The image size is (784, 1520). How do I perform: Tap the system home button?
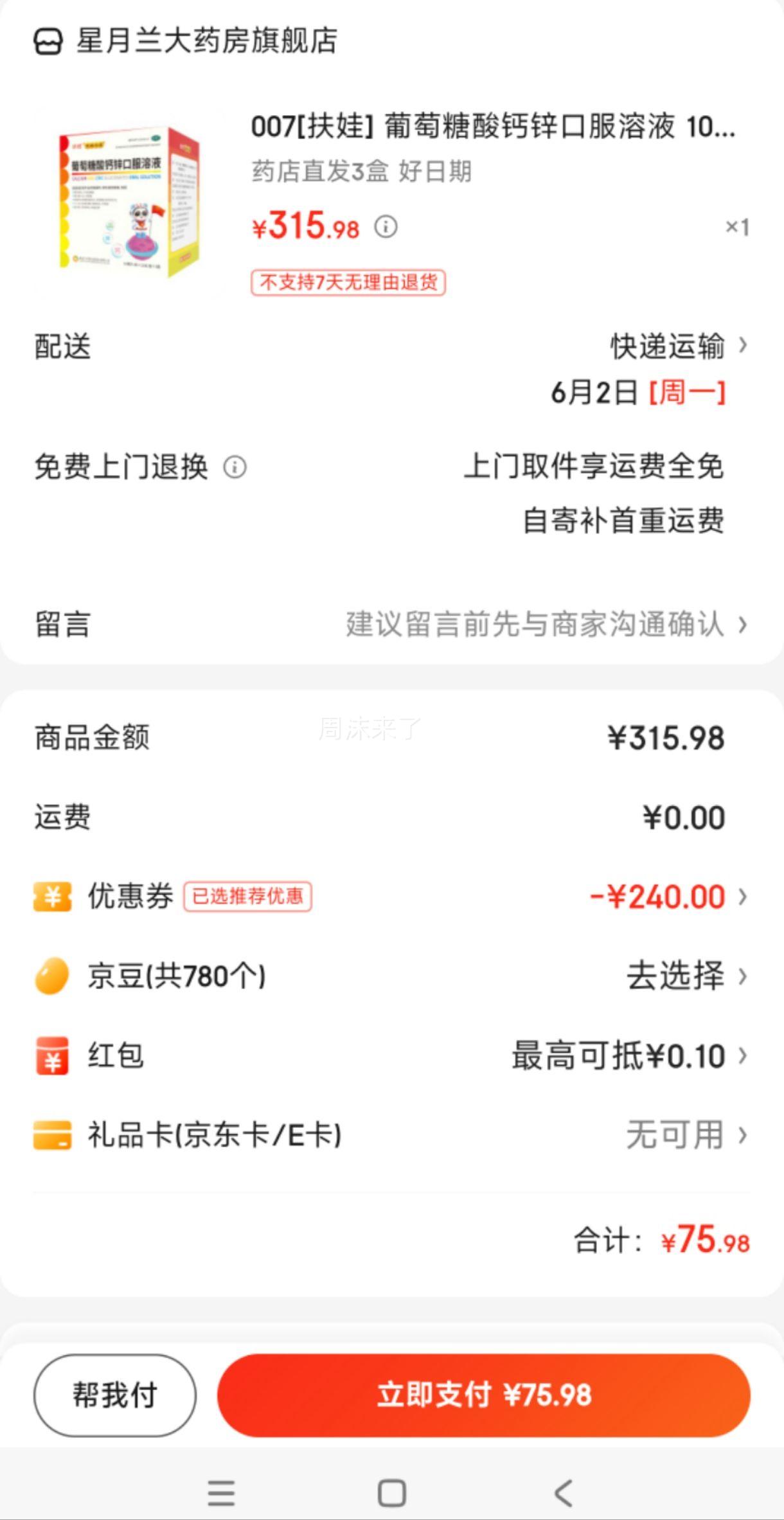[x=392, y=1493]
